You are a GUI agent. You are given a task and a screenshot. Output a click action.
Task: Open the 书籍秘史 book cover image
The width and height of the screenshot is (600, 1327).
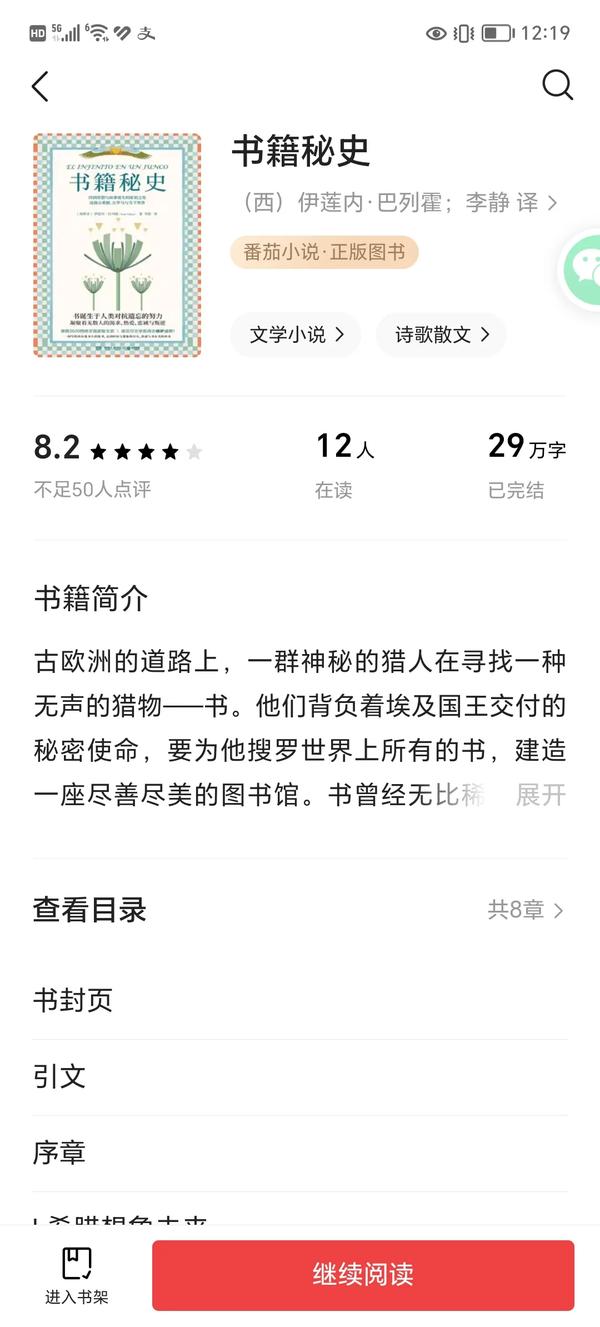coord(117,245)
